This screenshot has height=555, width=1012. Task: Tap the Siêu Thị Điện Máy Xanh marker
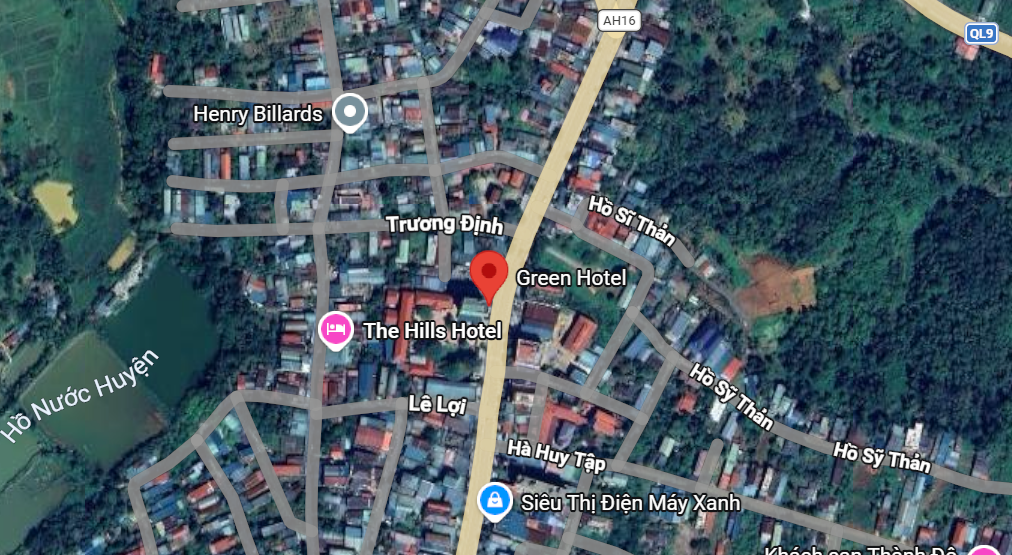[x=493, y=501]
